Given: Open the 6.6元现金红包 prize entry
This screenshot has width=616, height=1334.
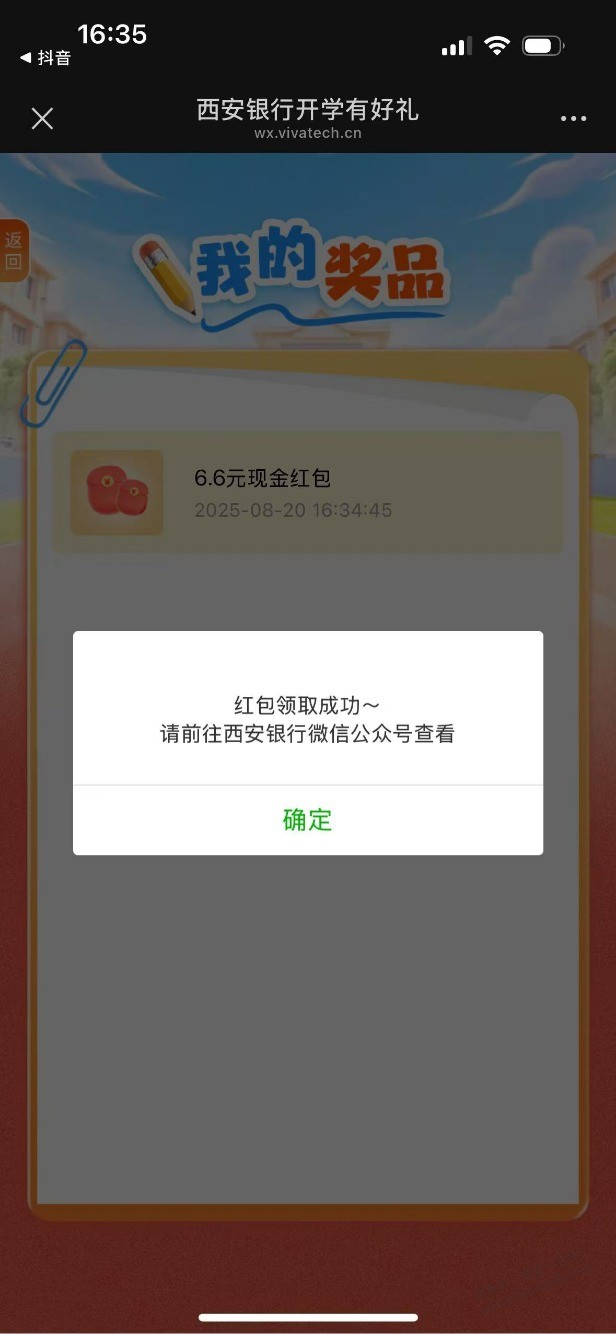Looking at the screenshot, I should (x=307, y=493).
